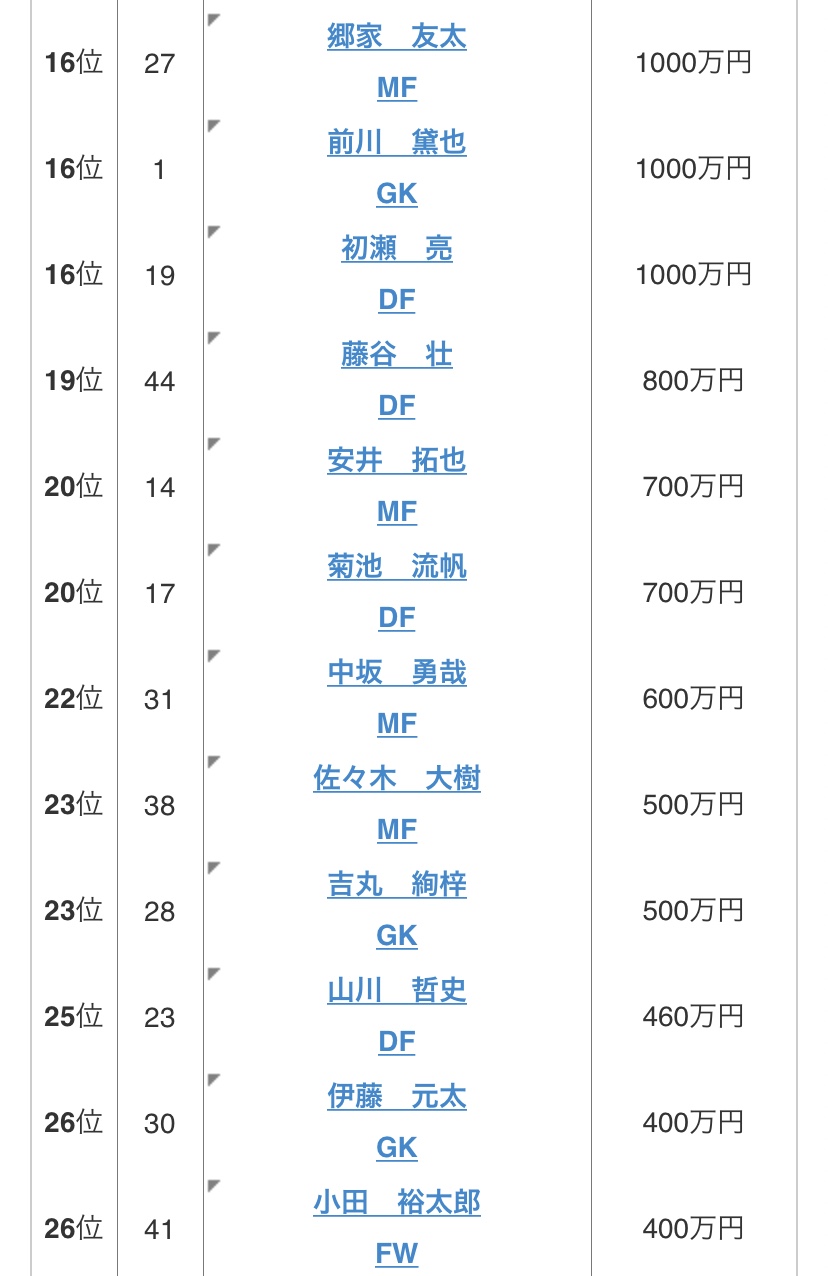Tap the GK link under 前川 黛也
Screen dimensions: 828x1276
tap(397, 195)
